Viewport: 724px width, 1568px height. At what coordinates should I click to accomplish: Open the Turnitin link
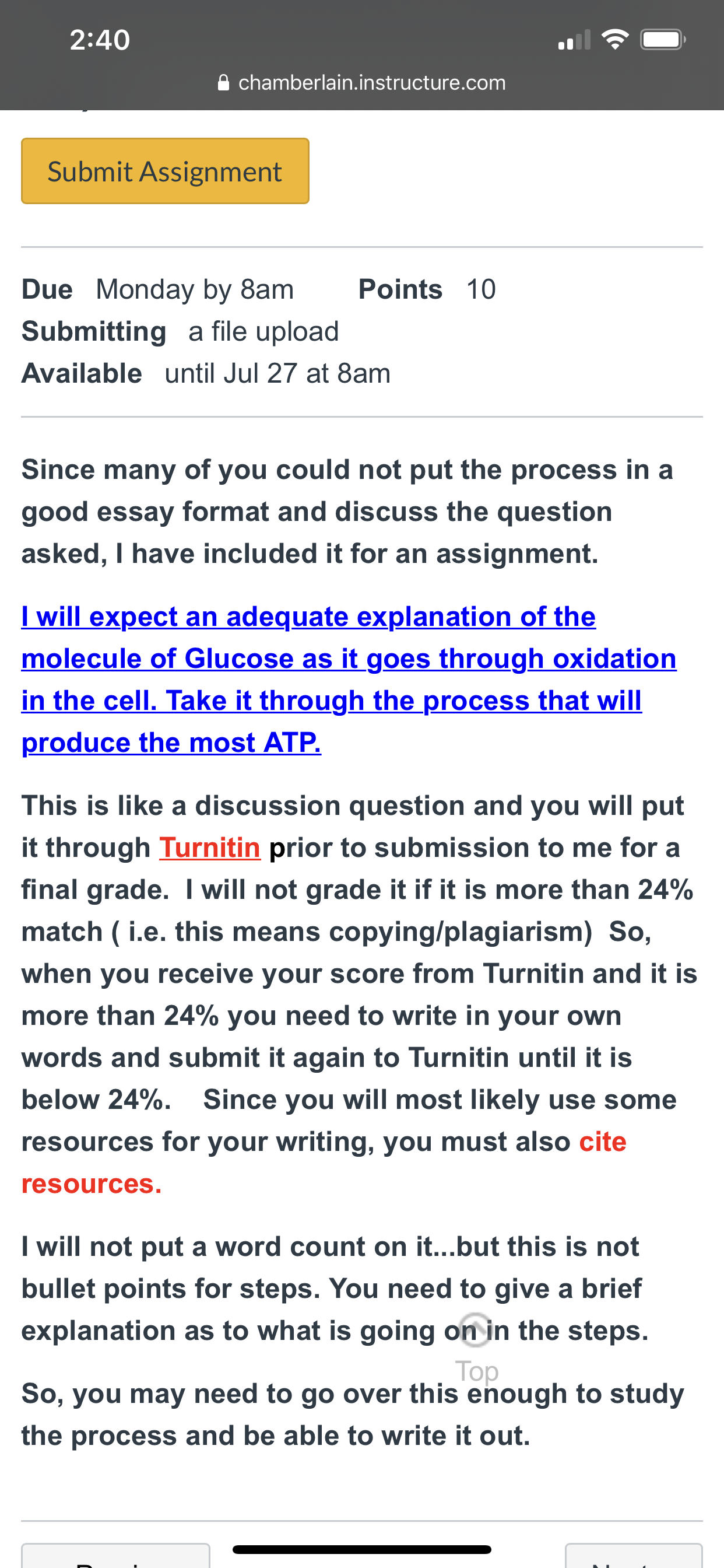tap(210, 848)
